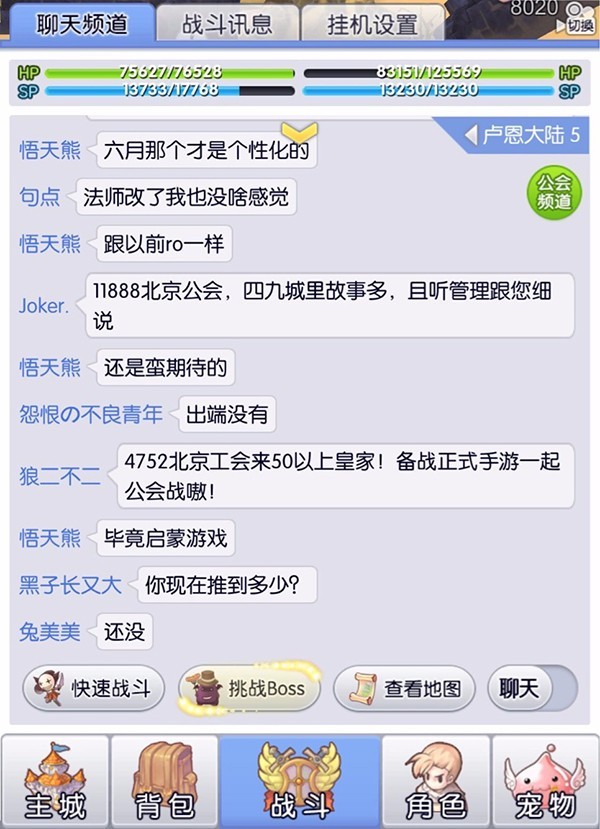Tap the 挑战Boss button

(251, 688)
